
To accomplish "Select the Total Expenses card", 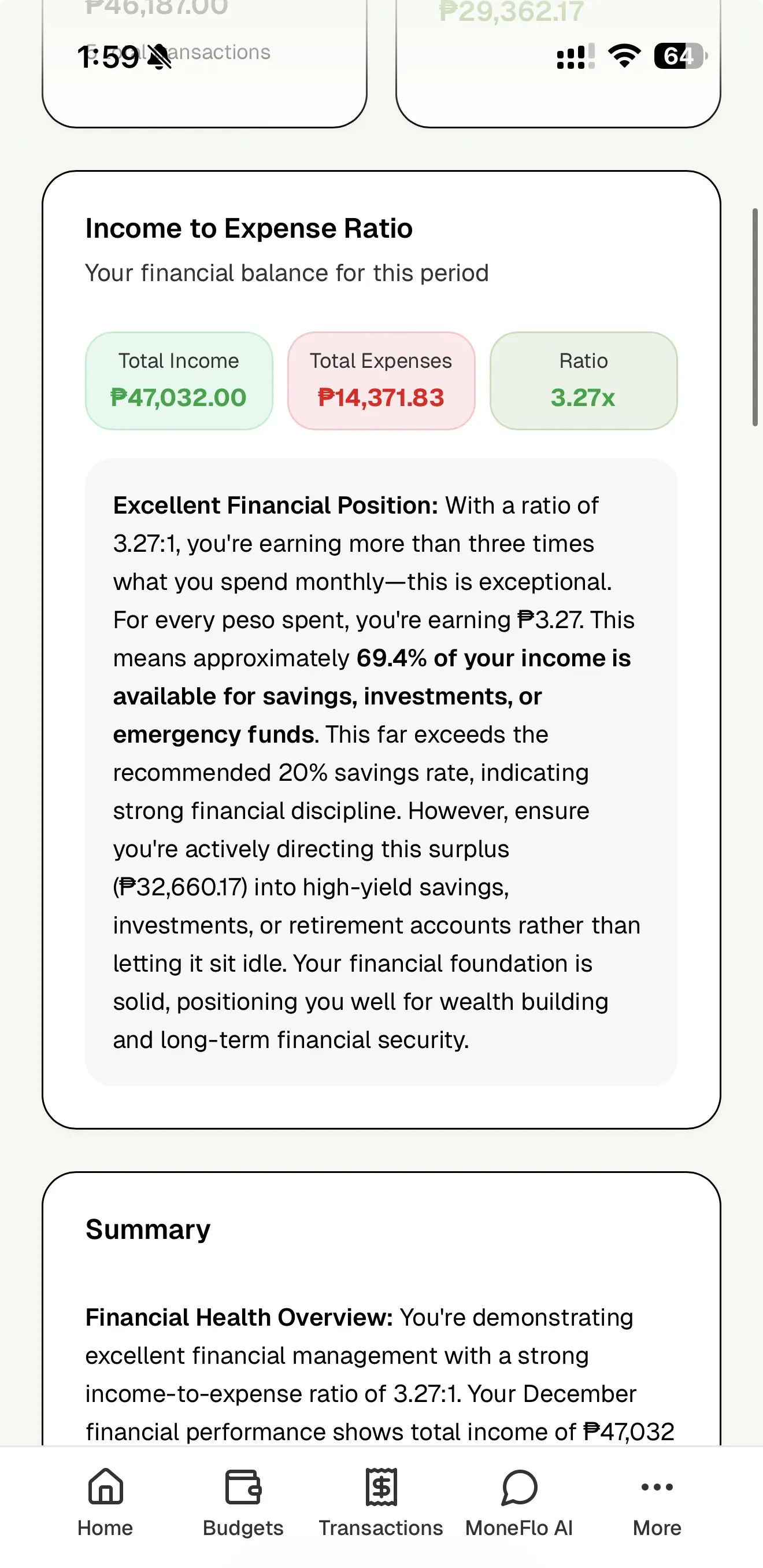I will [x=381, y=381].
